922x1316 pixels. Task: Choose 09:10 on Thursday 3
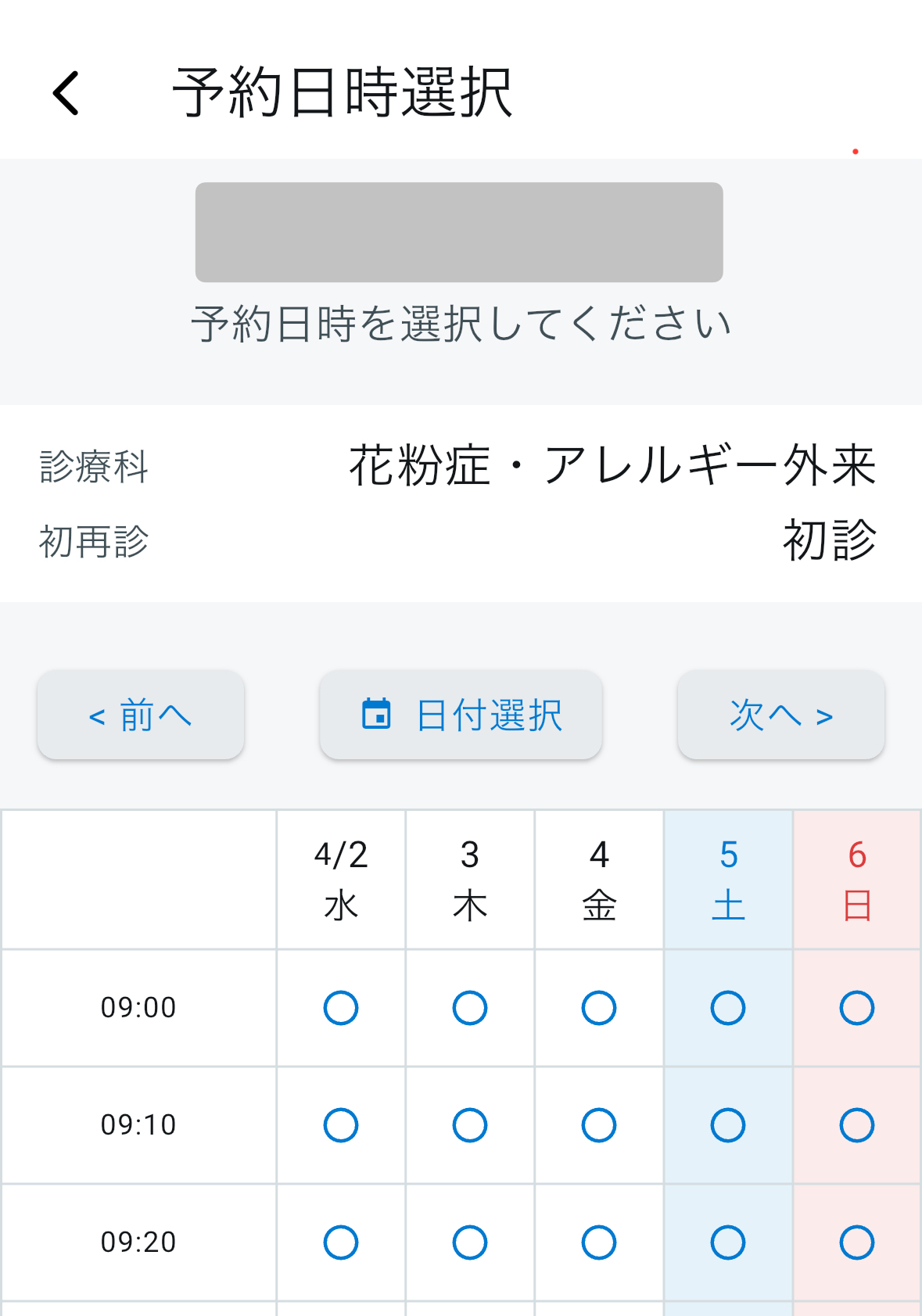coord(470,1125)
